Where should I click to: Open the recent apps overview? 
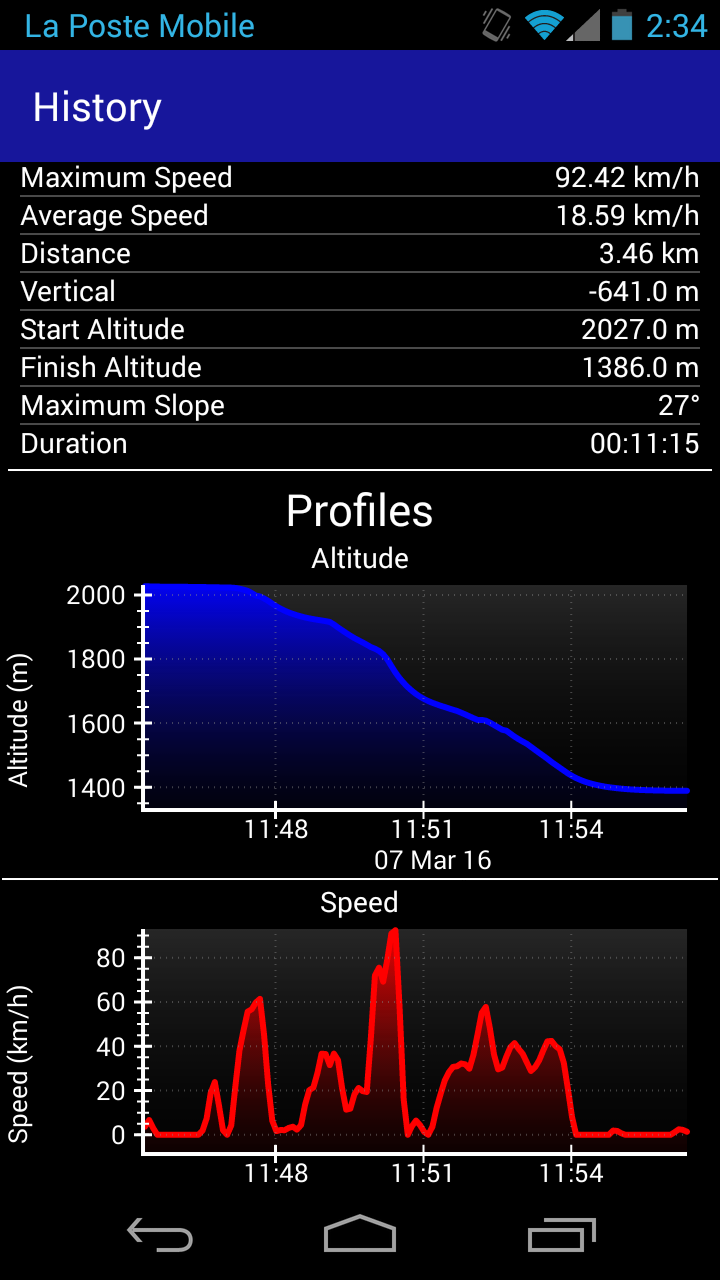(561, 1235)
